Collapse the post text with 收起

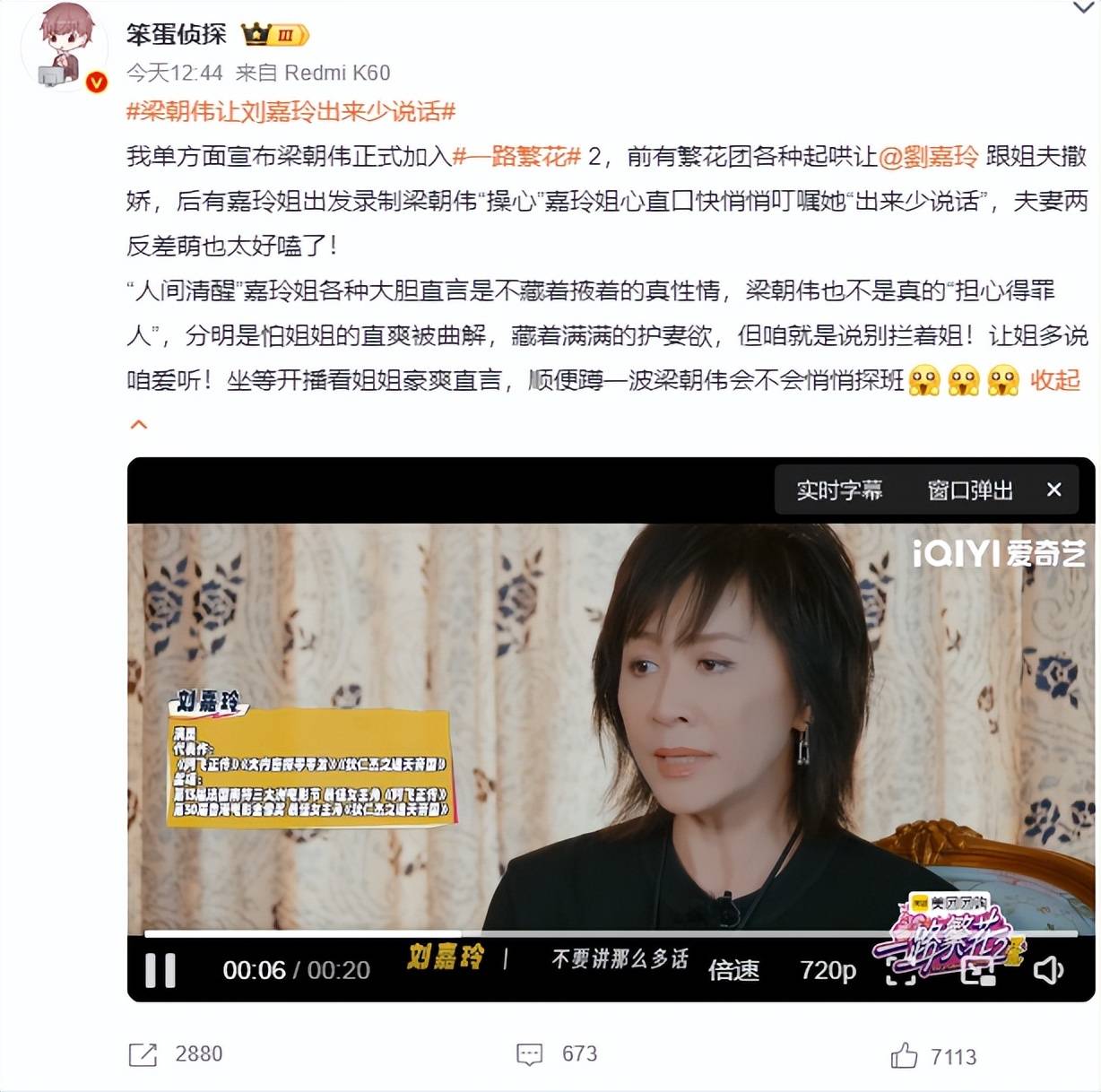click(1054, 380)
